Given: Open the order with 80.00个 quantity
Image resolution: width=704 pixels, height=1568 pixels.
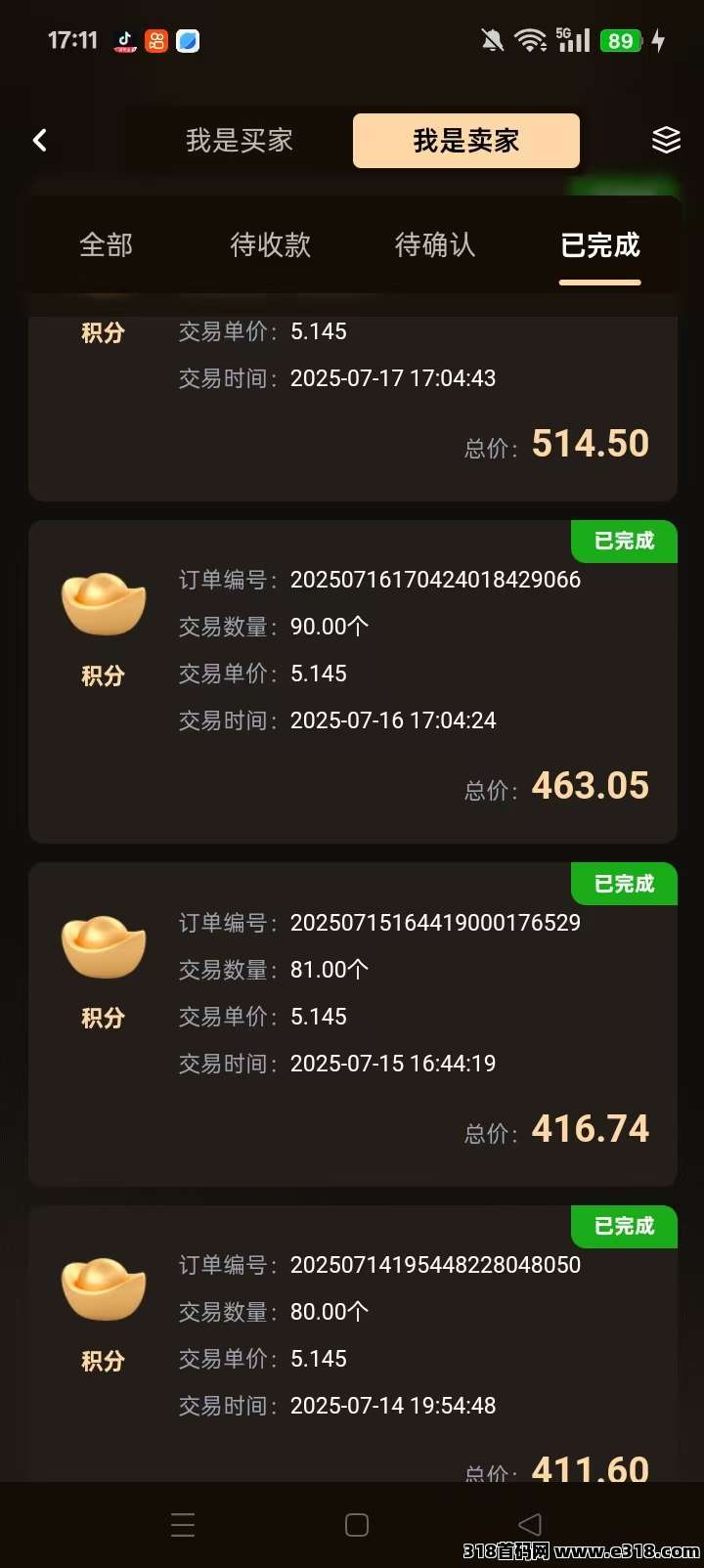Looking at the screenshot, I should click(x=353, y=1344).
